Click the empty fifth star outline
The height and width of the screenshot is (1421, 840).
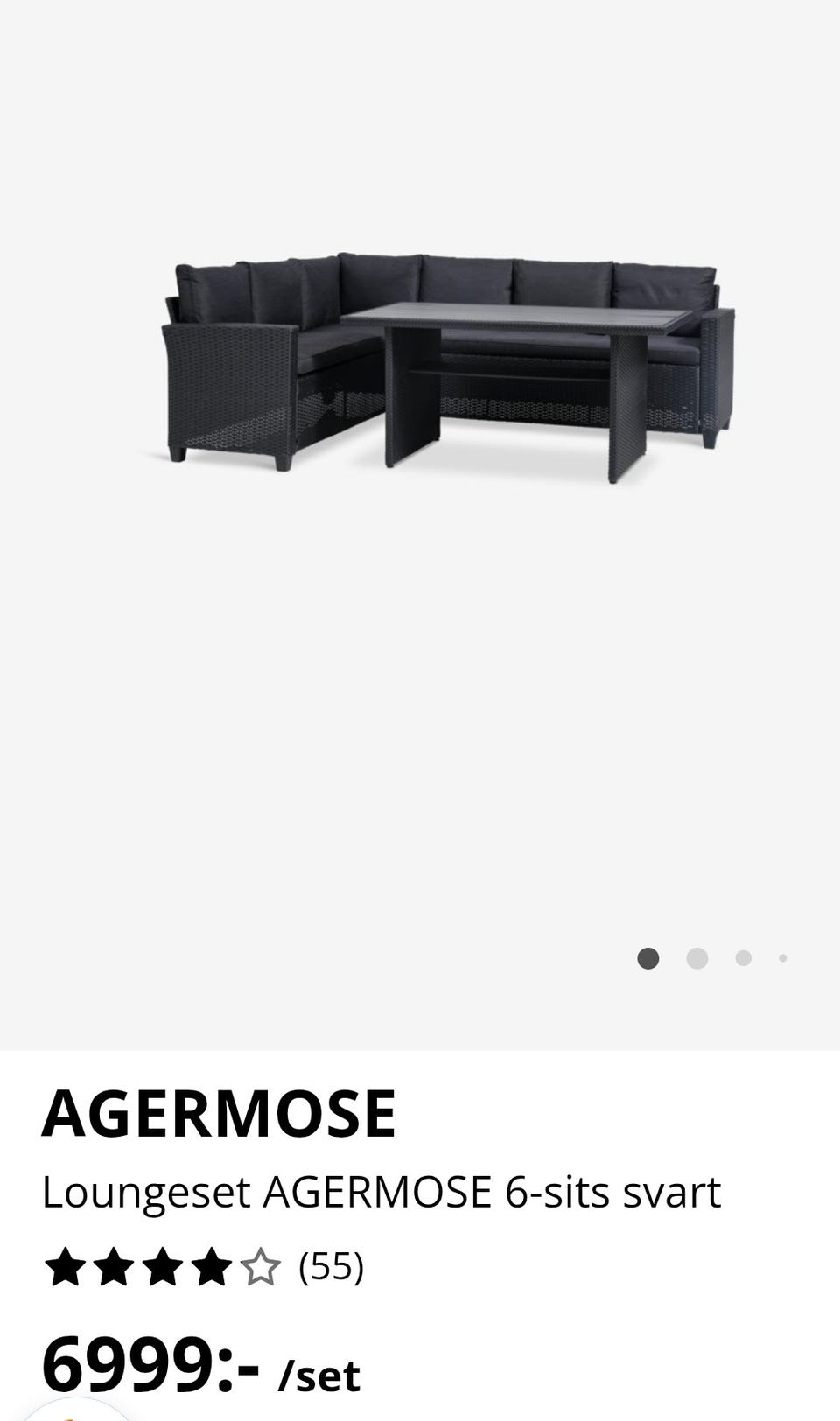261,1267
